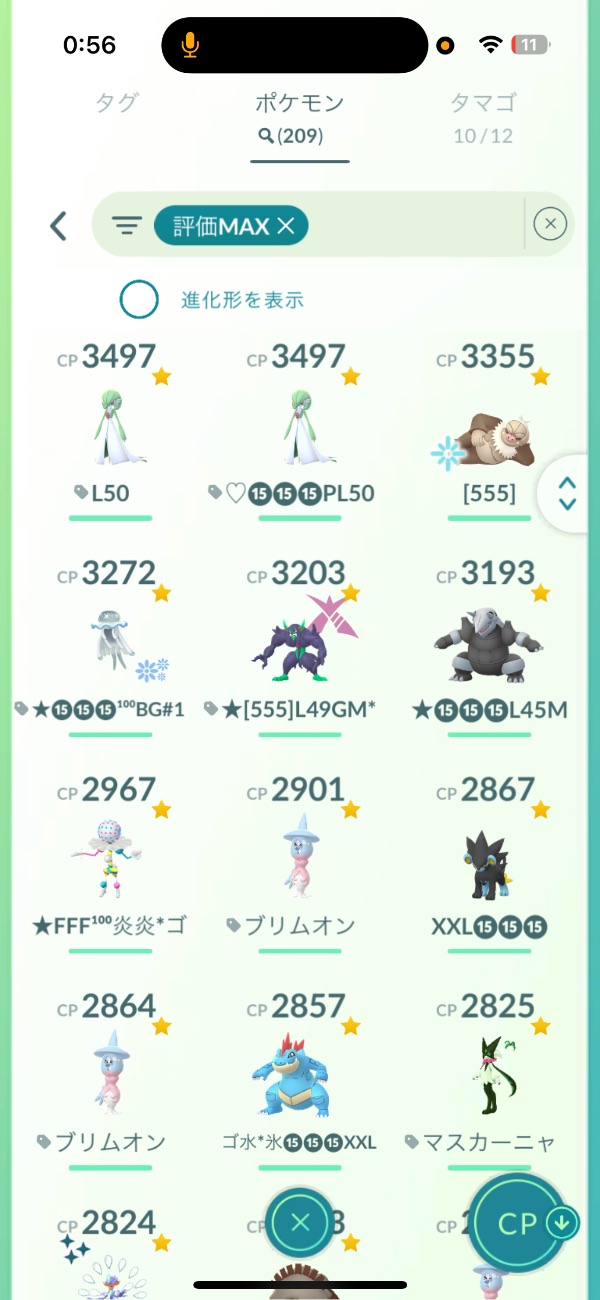This screenshot has width=600, height=1300.
Task: Switch to the タマゴ tab
Action: pyautogui.click(x=483, y=103)
